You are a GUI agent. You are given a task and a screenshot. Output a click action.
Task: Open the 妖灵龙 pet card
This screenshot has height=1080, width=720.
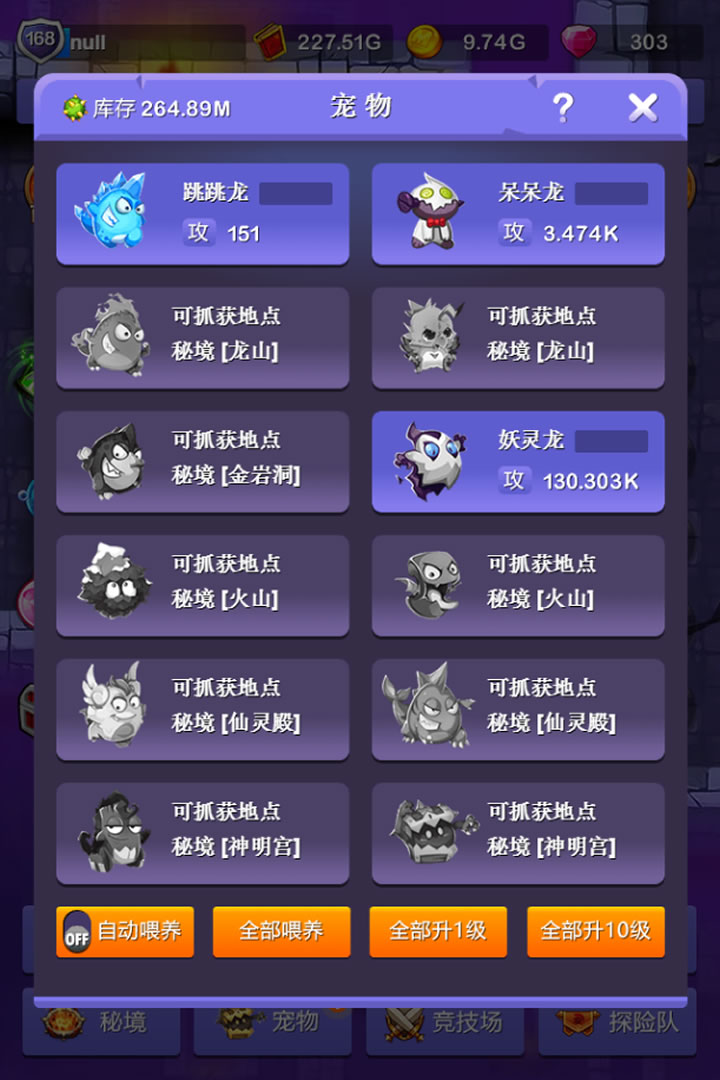coord(518,461)
